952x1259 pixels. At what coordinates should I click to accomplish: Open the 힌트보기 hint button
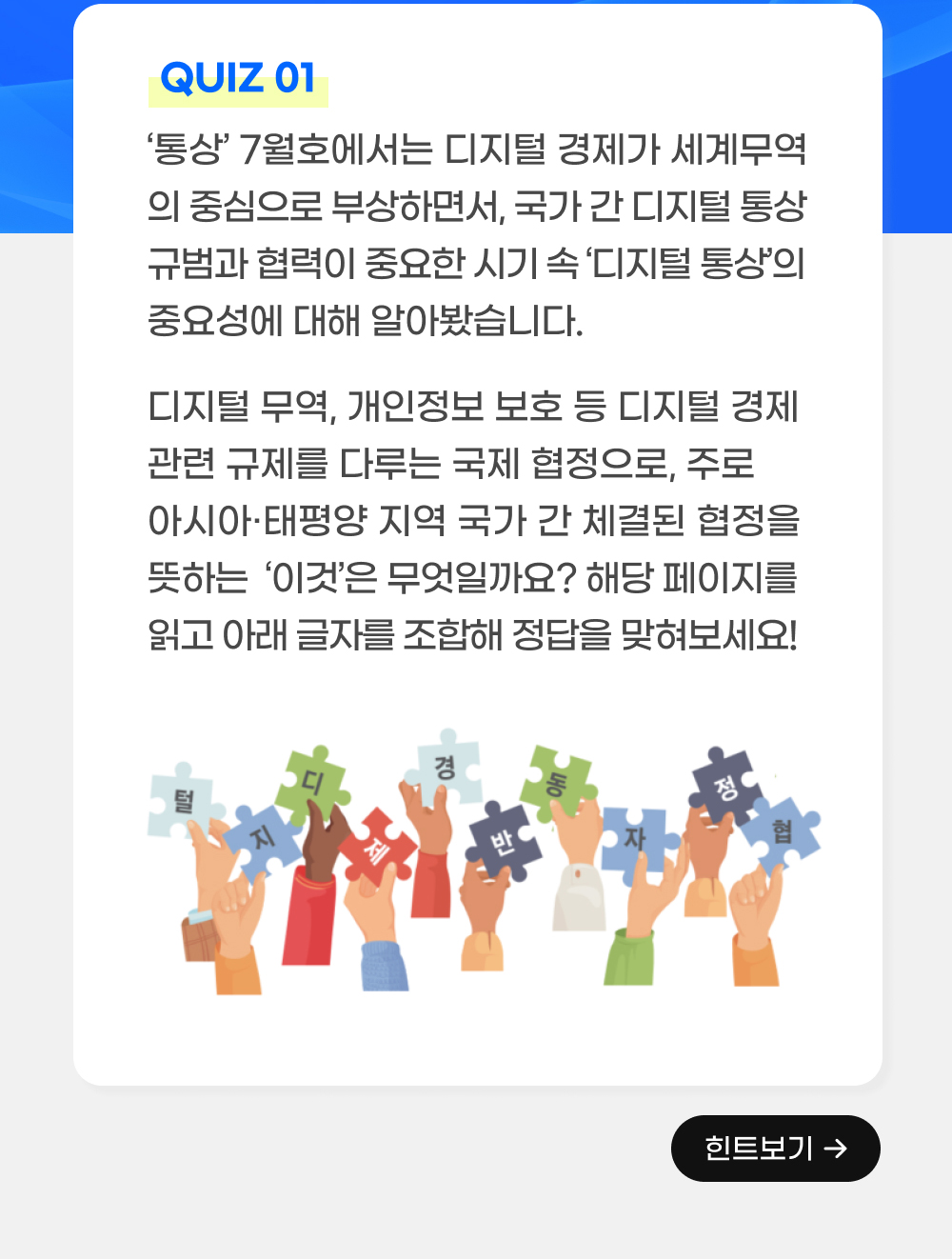[775, 1148]
